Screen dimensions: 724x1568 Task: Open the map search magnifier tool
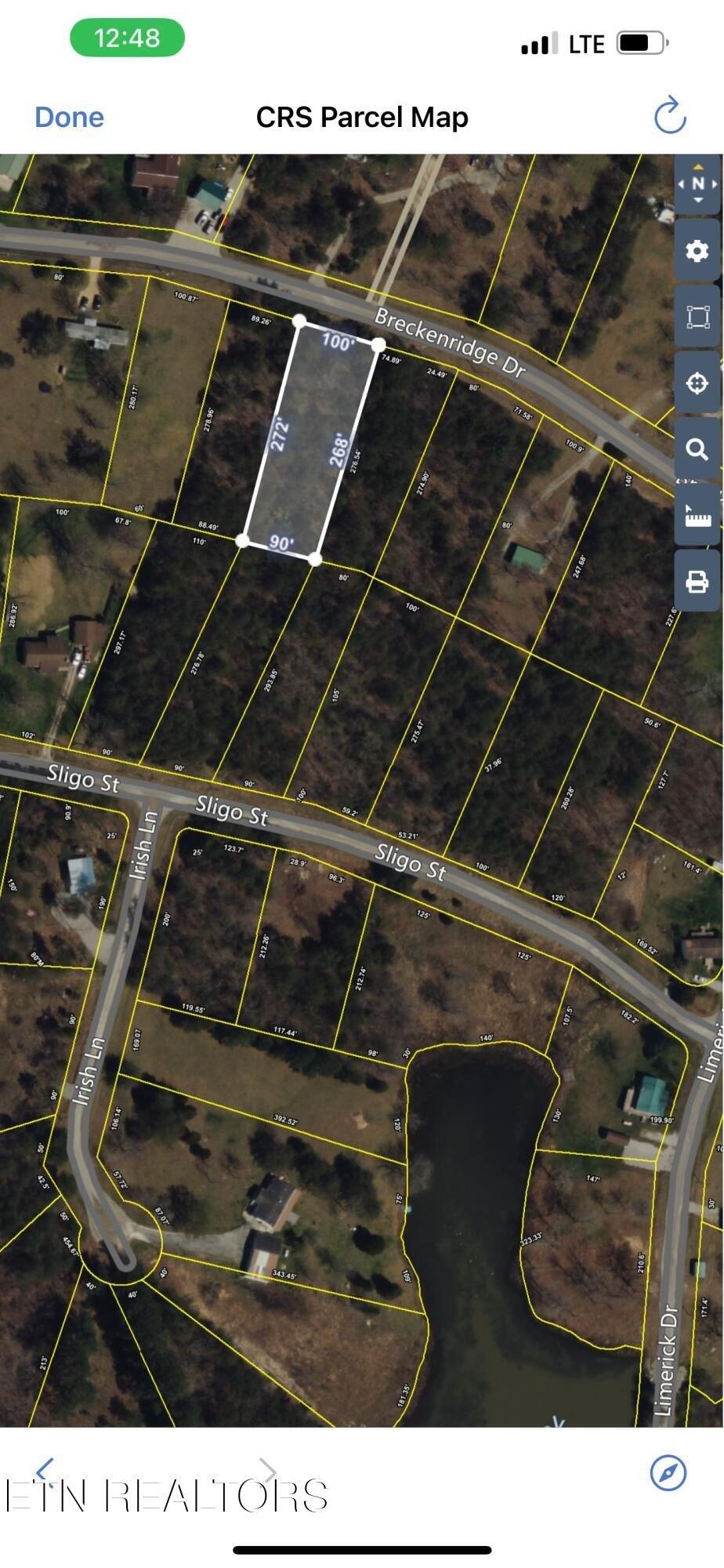(x=697, y=449)
